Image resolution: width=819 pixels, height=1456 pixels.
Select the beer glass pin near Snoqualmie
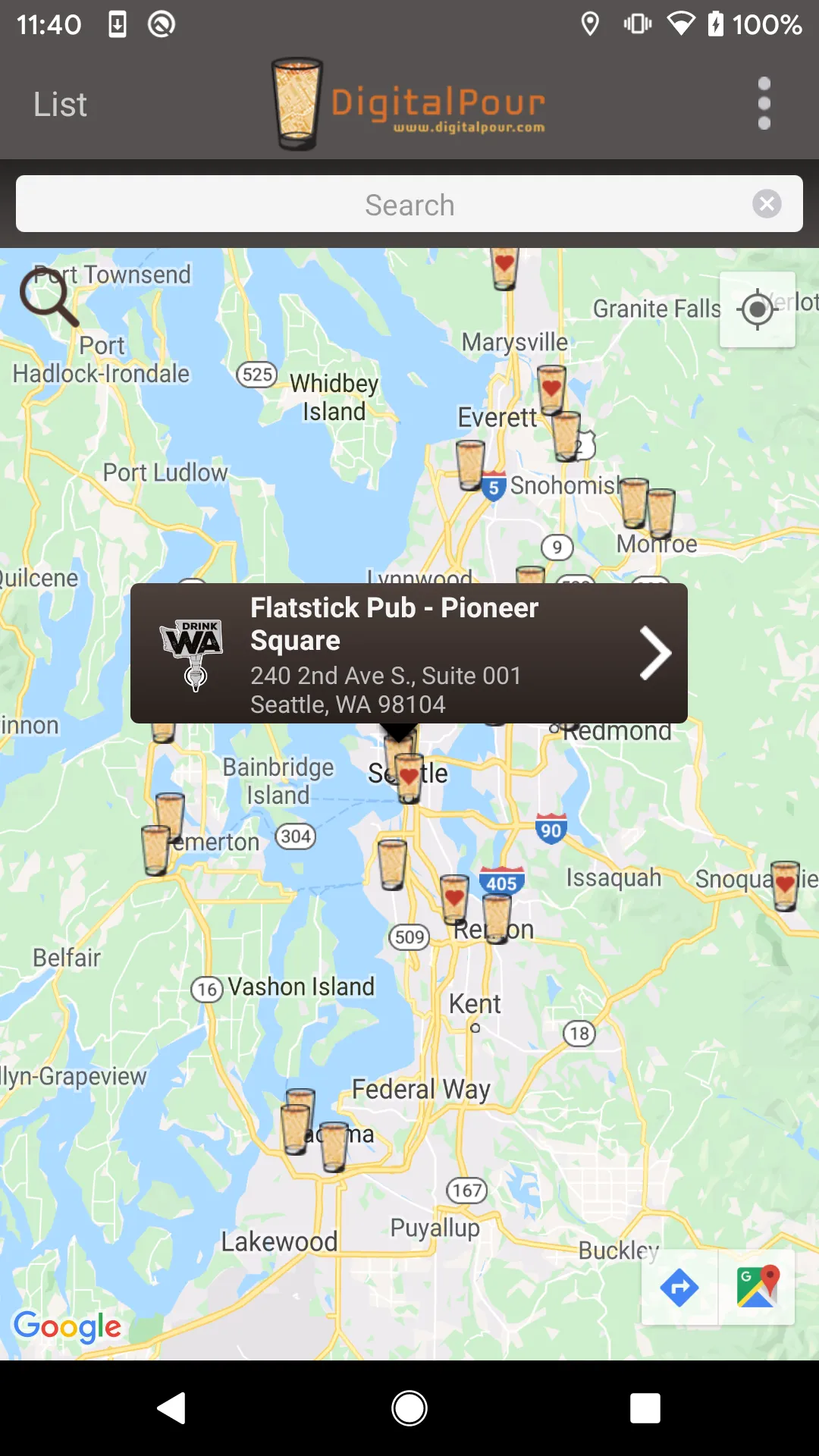(785, 885)
